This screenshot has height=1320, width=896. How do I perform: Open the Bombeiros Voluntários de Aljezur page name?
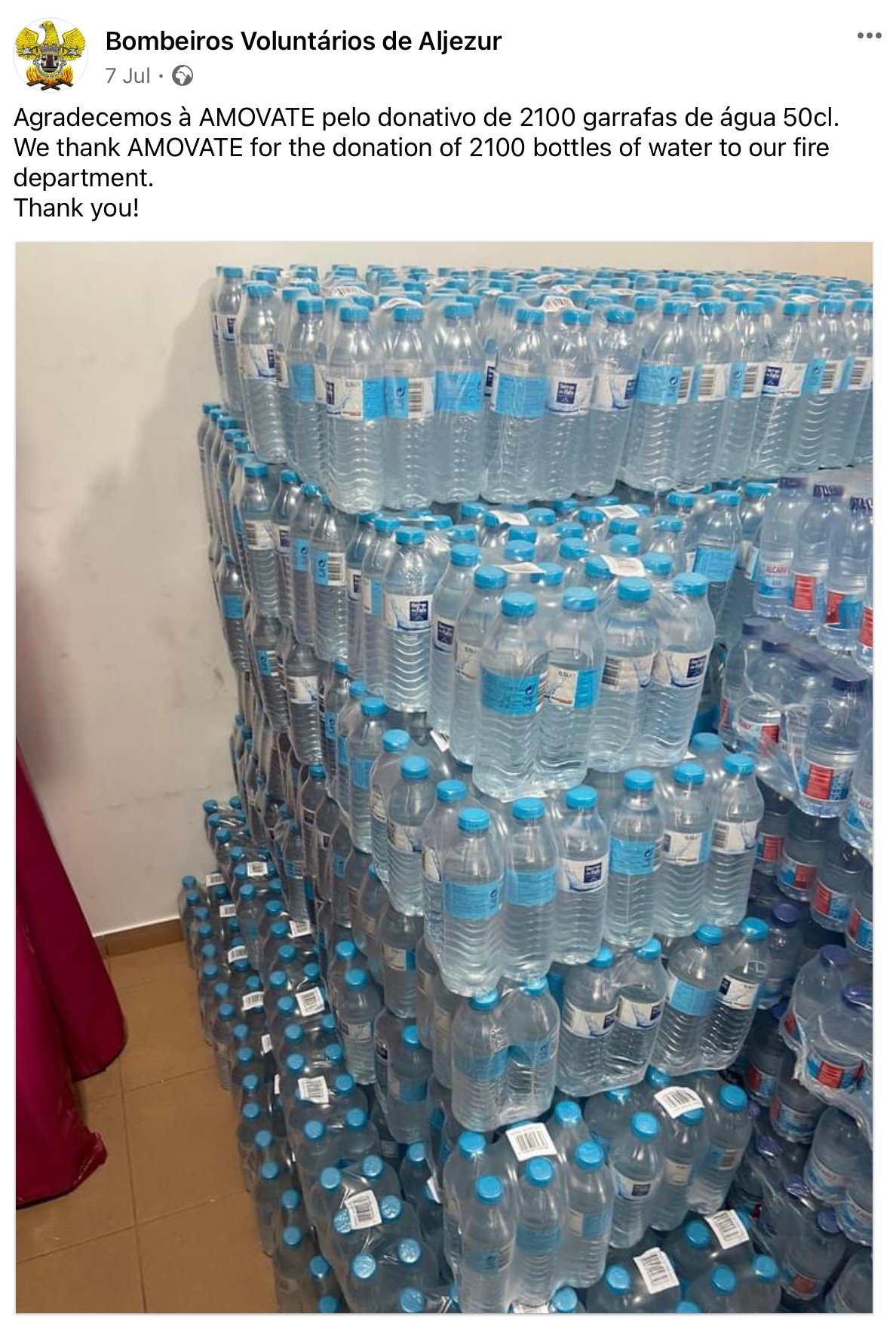click(303, 41)
